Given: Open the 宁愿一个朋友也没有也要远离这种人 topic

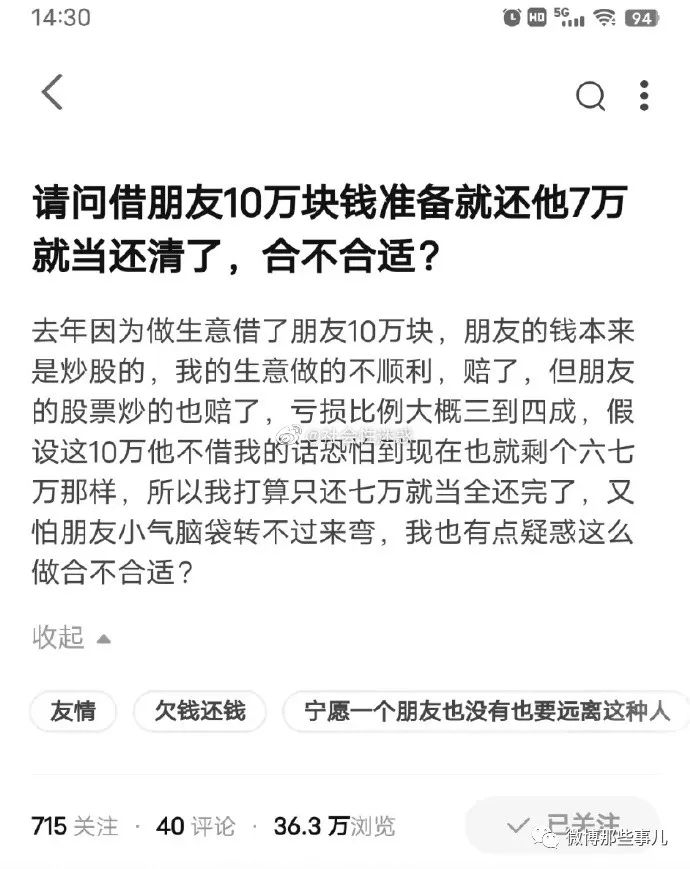Looking at the screenshot, I should [485, 713].
